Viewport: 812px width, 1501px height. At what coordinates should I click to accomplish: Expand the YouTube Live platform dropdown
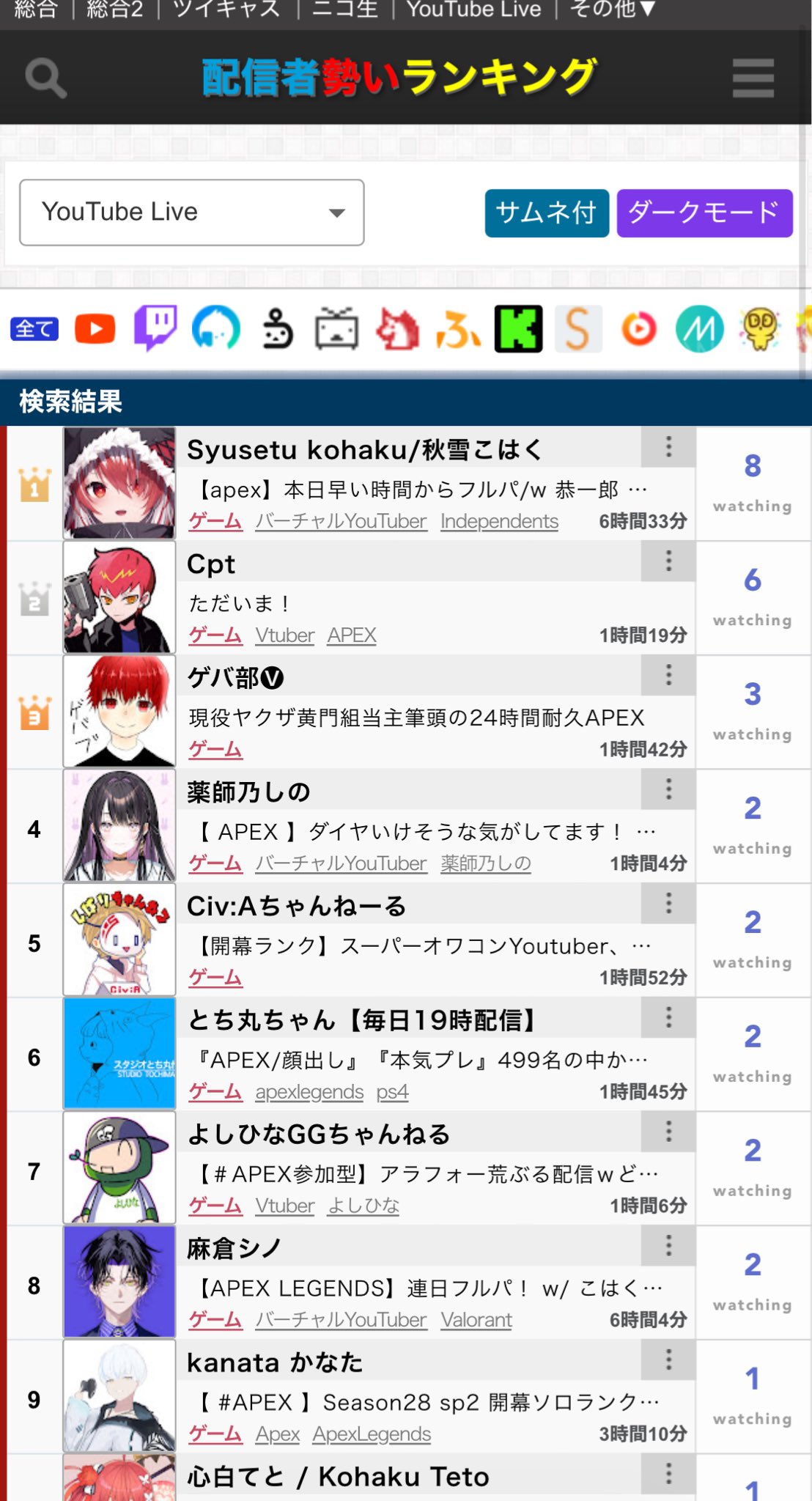coord(192,213)
